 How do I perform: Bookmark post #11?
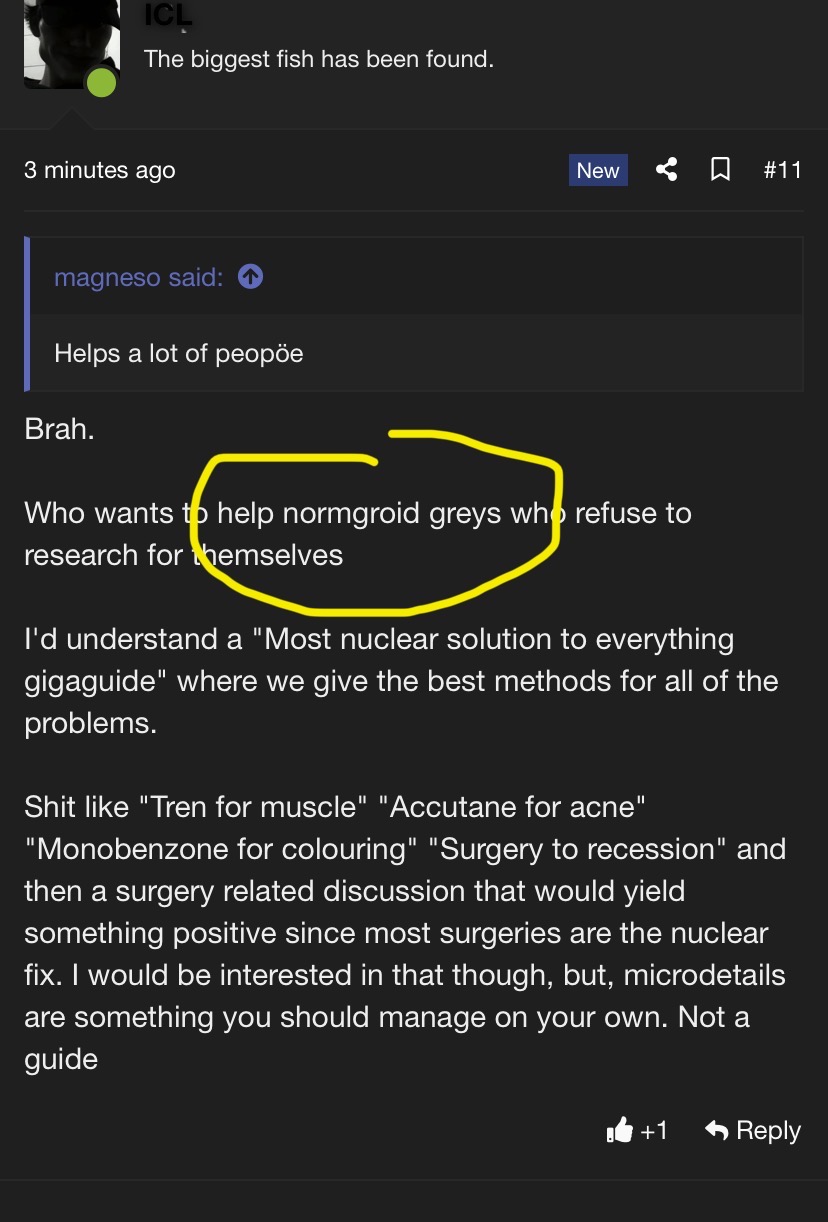point(720,170)
